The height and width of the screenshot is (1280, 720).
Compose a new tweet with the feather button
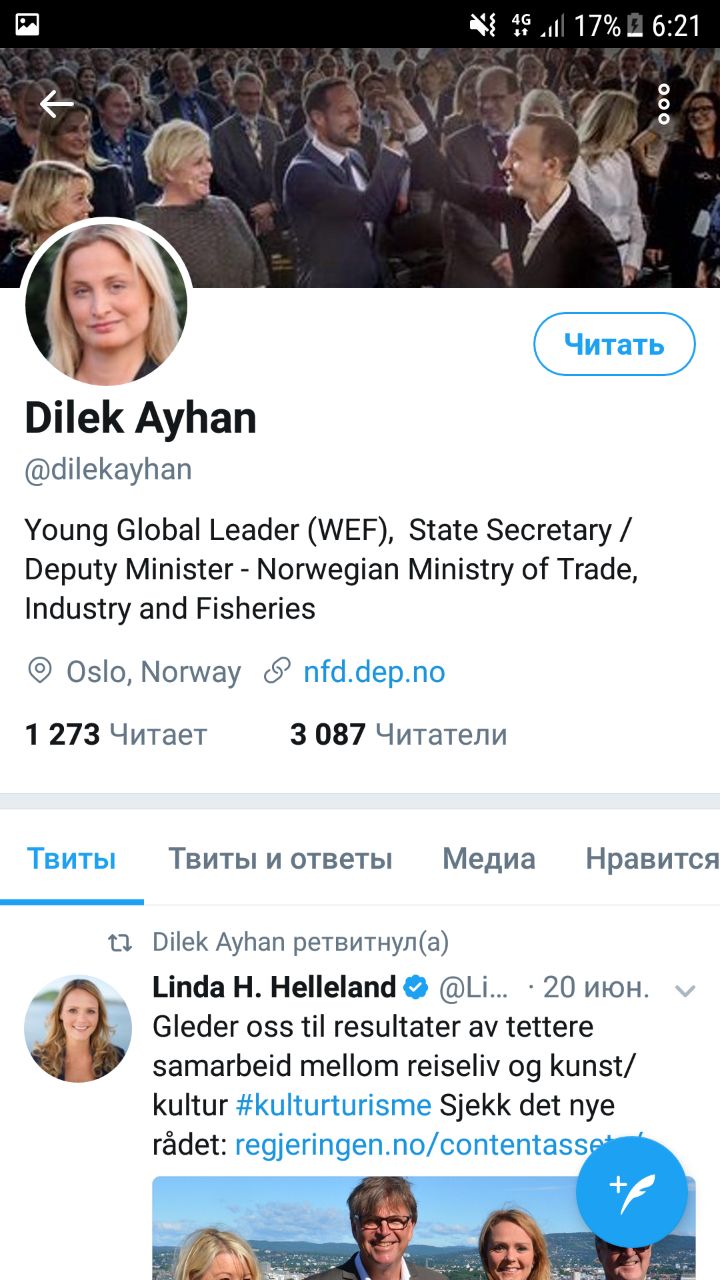pos(631,1191)
